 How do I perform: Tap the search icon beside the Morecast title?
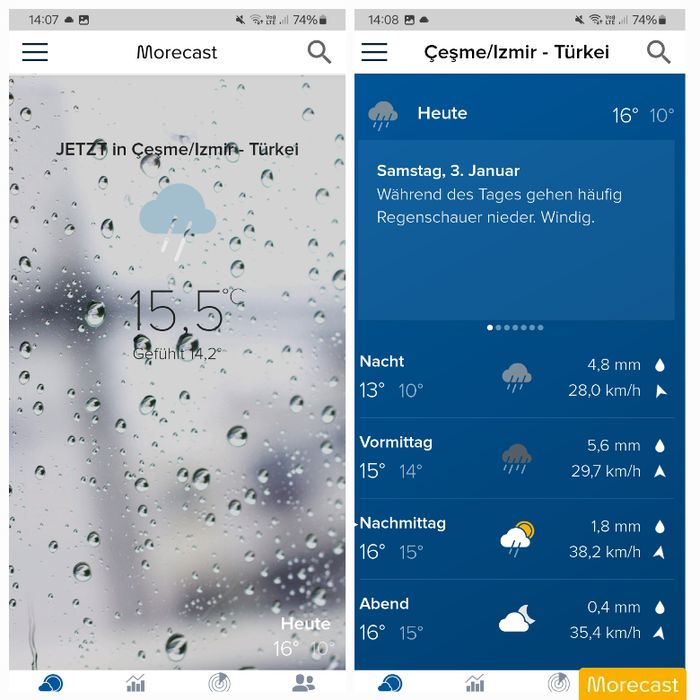319,52
